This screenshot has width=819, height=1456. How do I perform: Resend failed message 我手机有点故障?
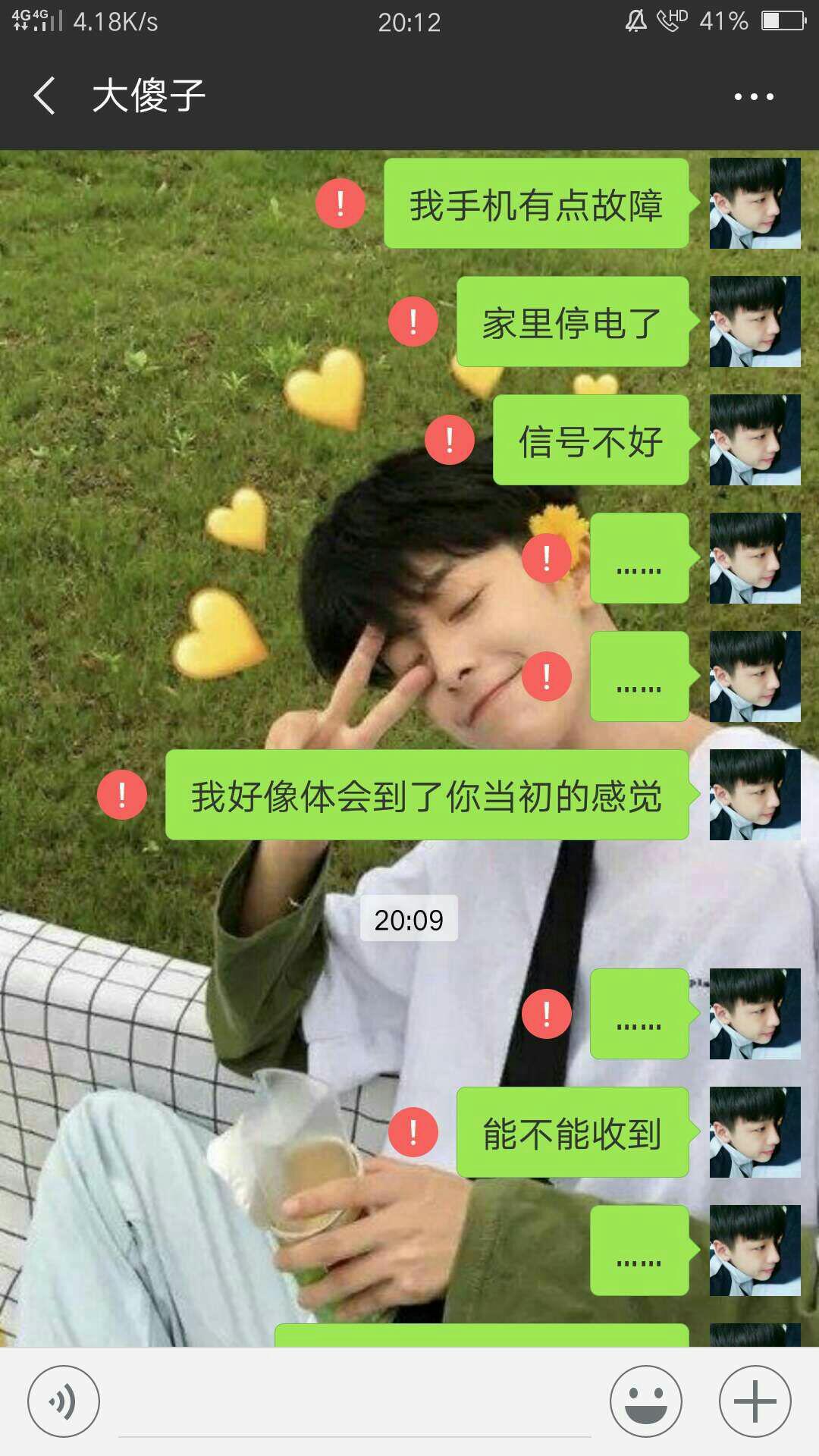[340, 203]
